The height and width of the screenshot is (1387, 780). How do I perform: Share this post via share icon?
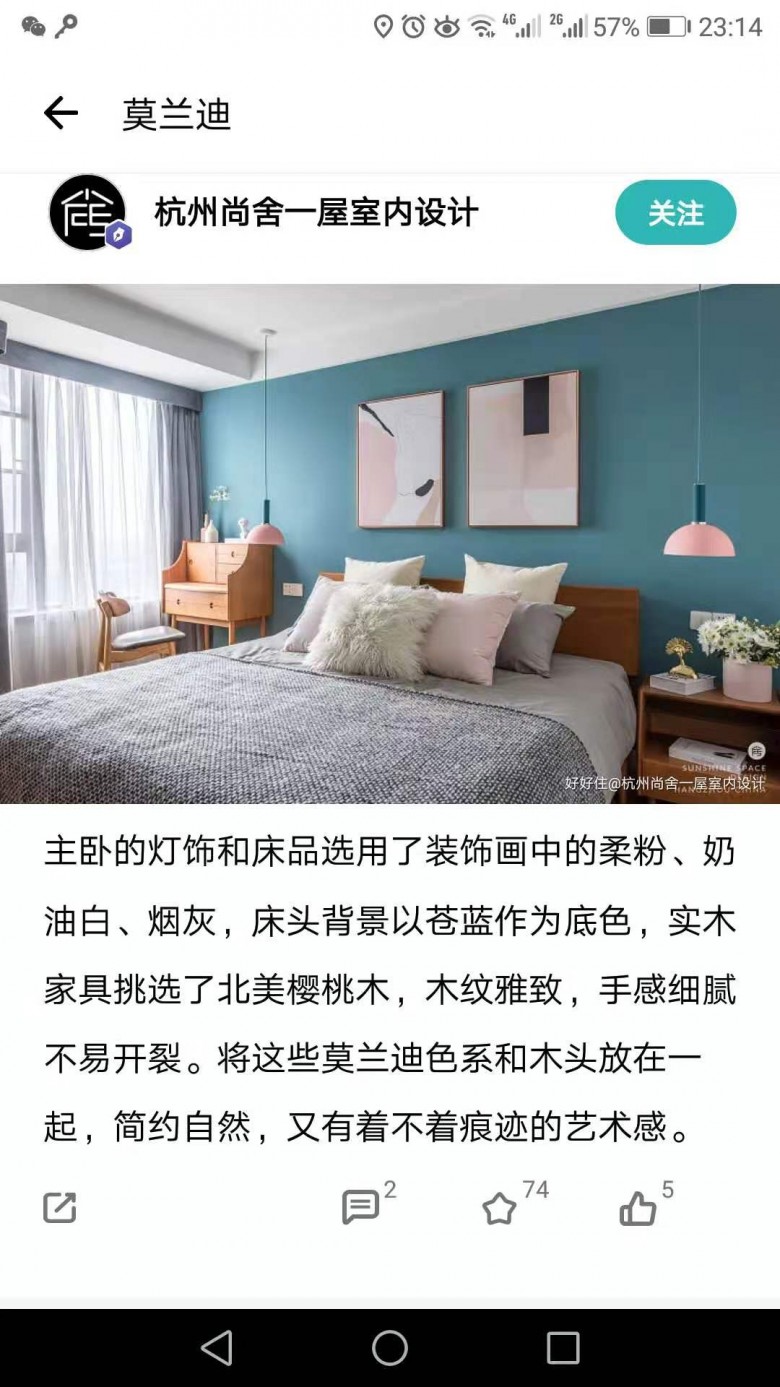60,1208
